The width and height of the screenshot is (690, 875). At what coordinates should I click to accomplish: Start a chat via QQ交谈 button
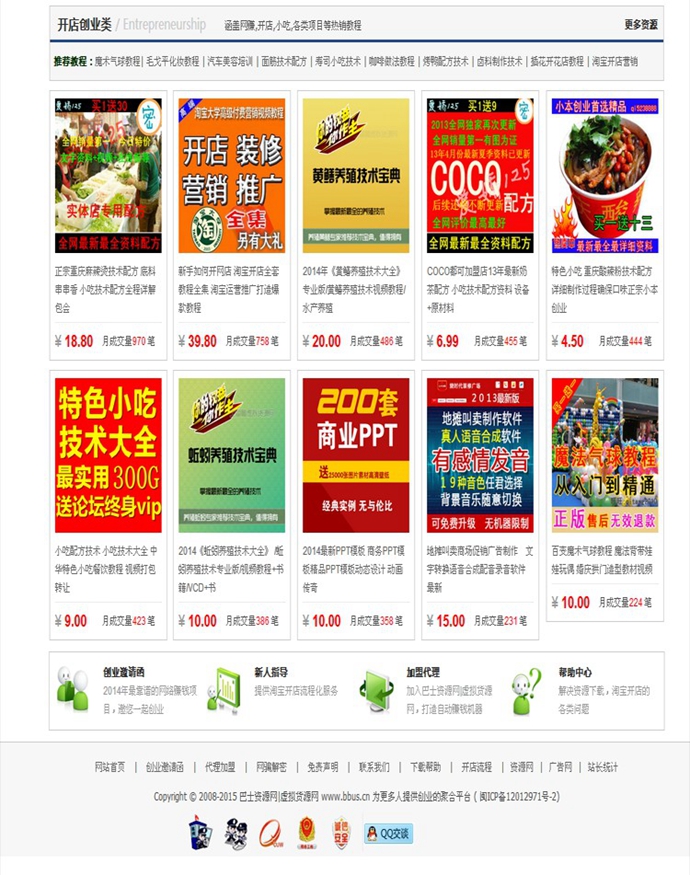(x=388, y=833)
